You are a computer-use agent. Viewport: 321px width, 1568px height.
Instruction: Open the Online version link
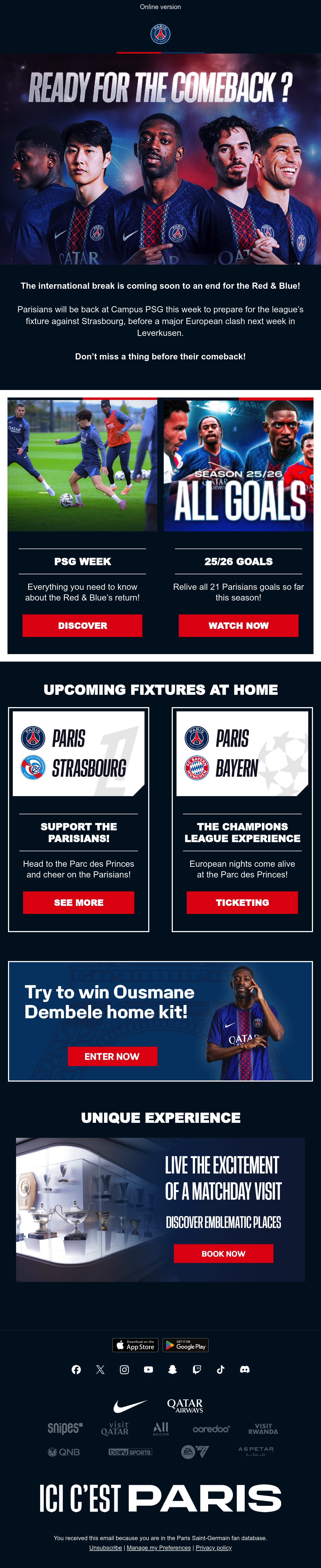pos(160,7)
